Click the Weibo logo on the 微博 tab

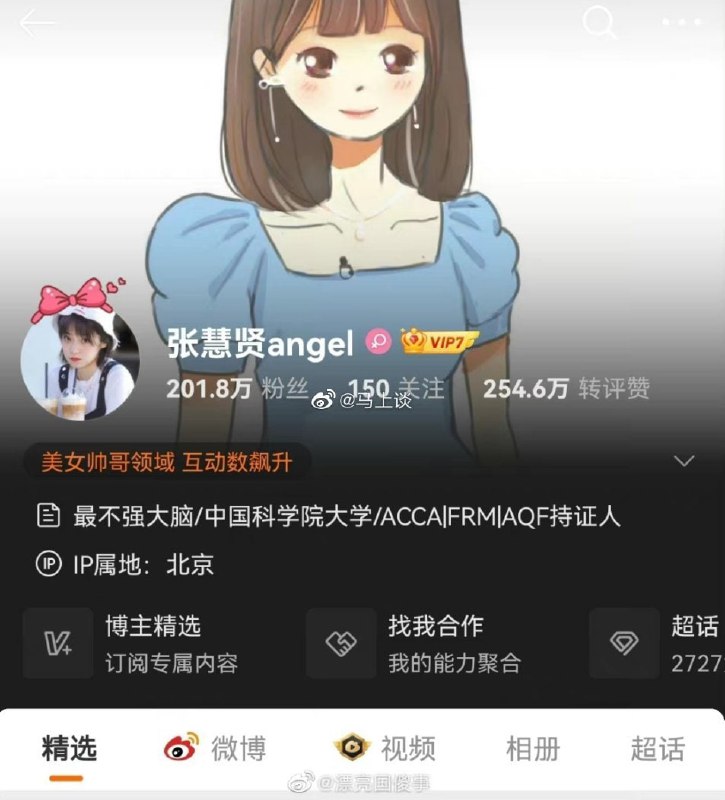[x=180, y=748]
